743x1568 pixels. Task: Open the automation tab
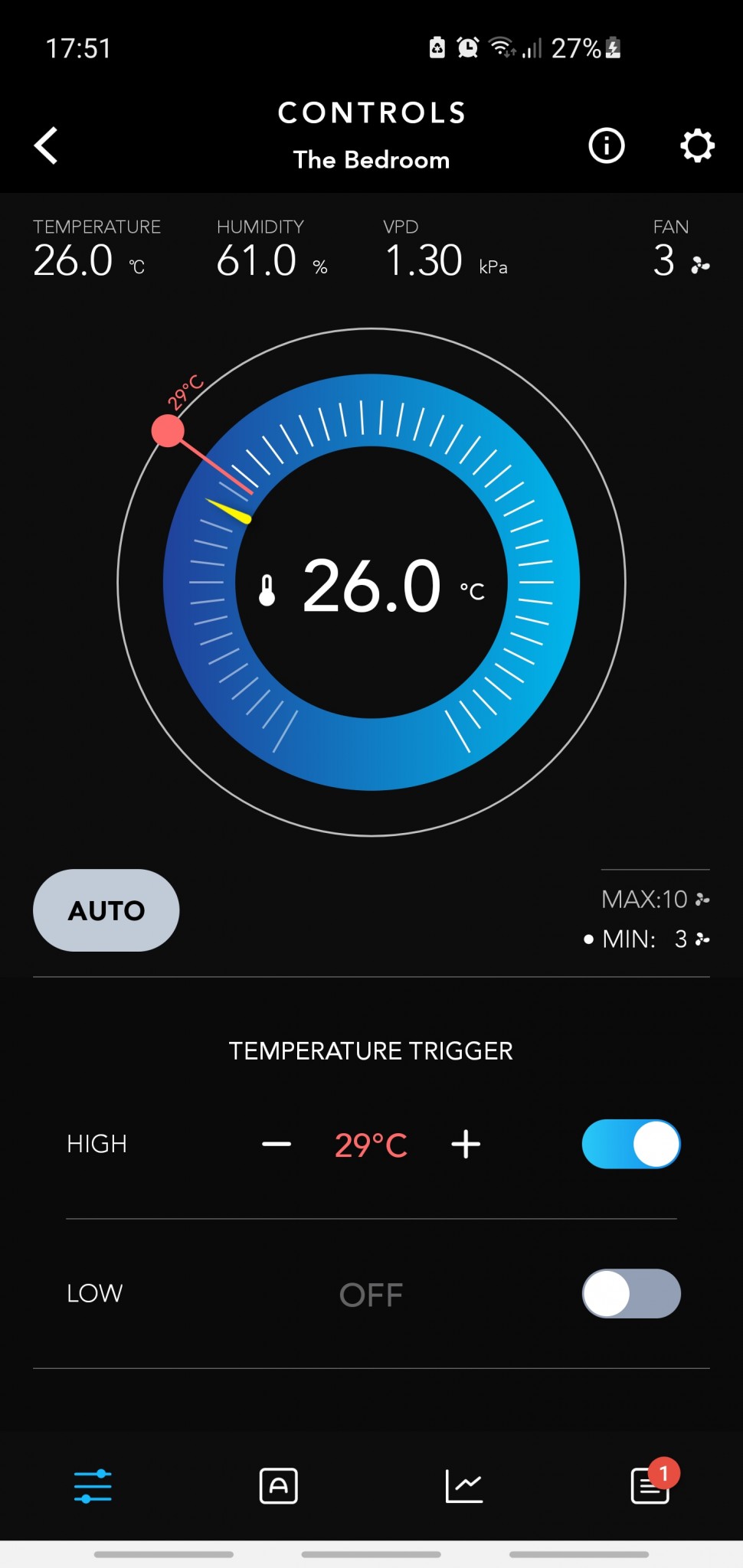tap(279, 1486)
